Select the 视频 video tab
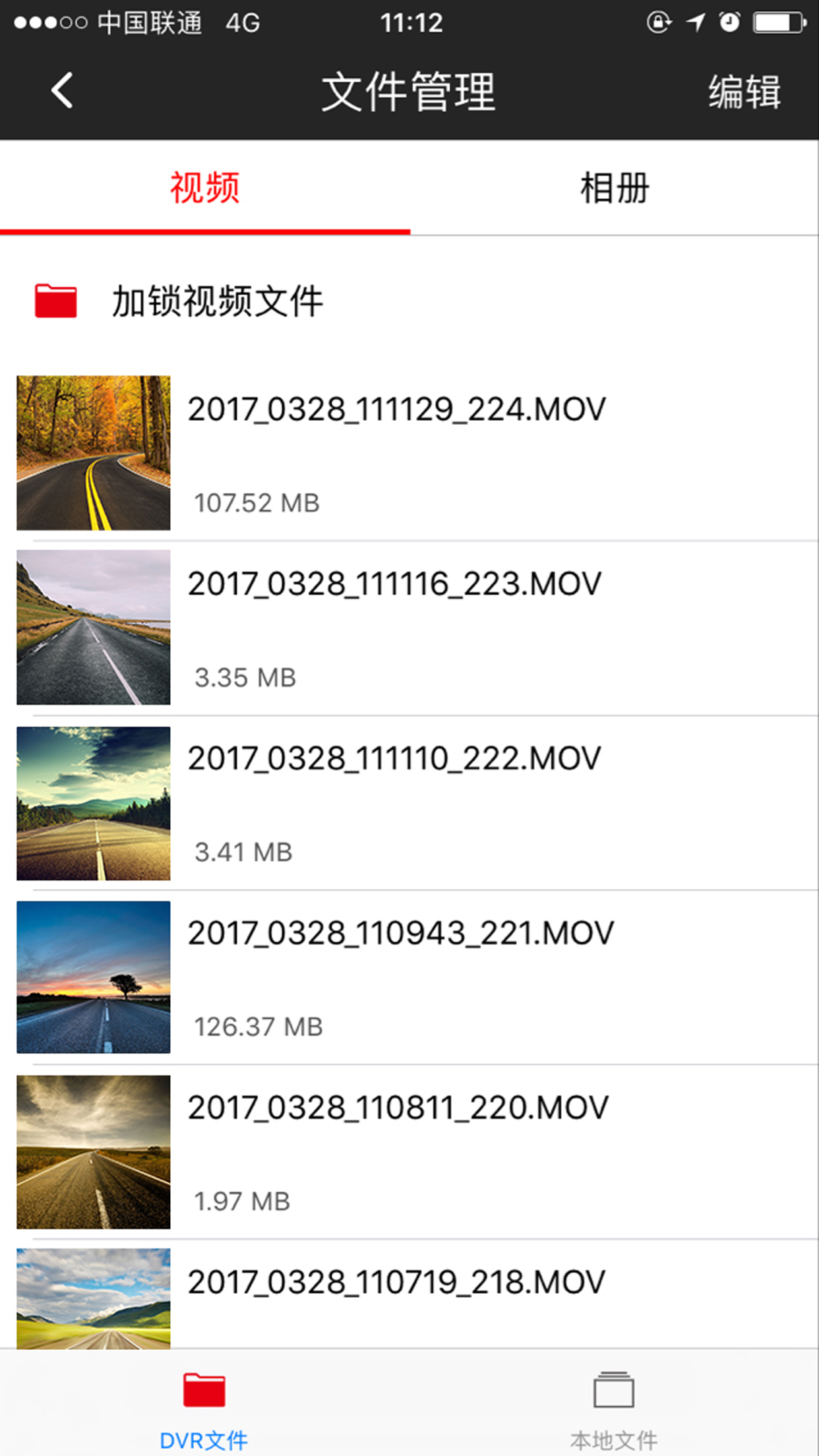This screenshot has height=1456, width=819. [x=204, y=188]
